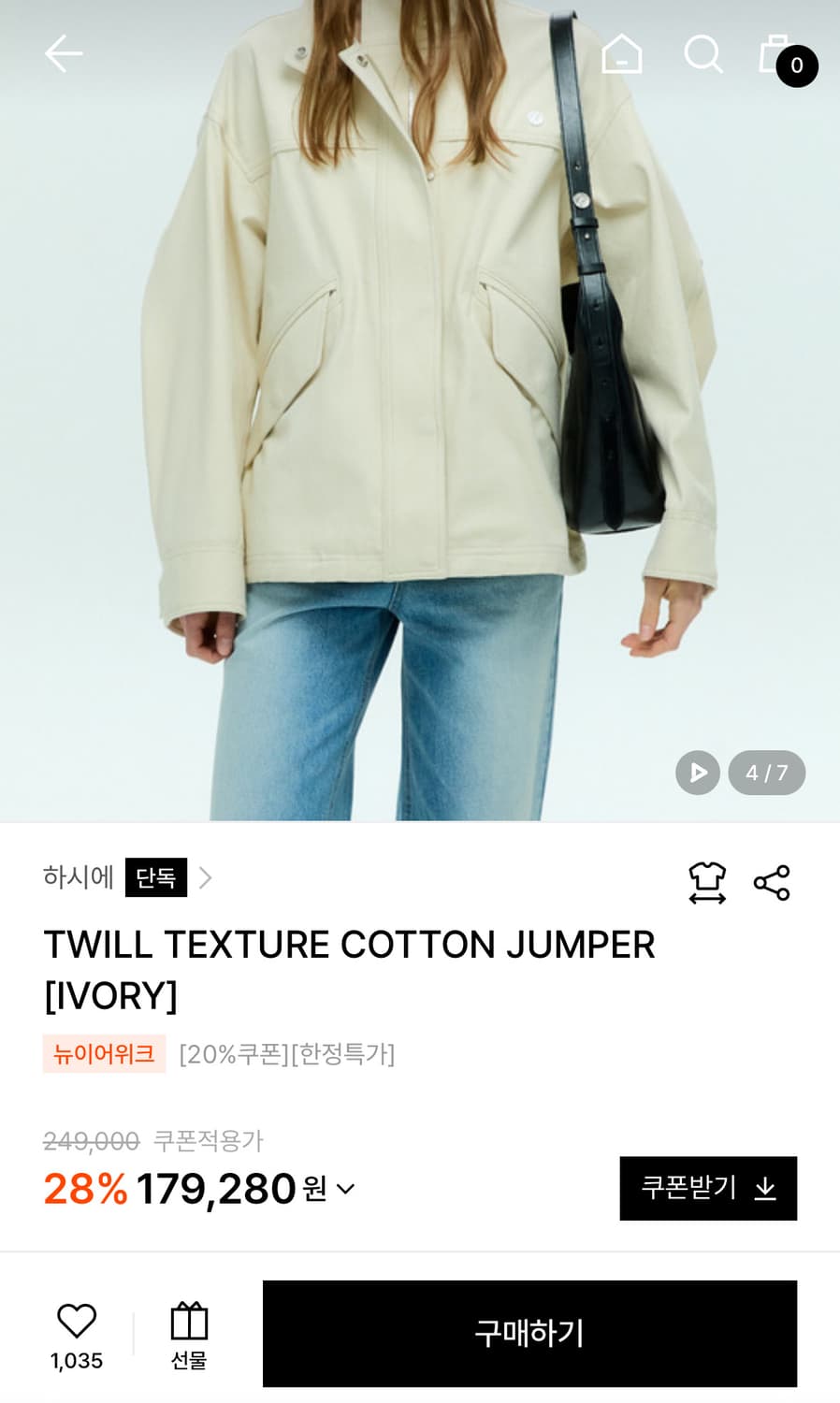840x1403 pixels.
Task: Expand the 4/7 image counter
Action: point(766,773)
